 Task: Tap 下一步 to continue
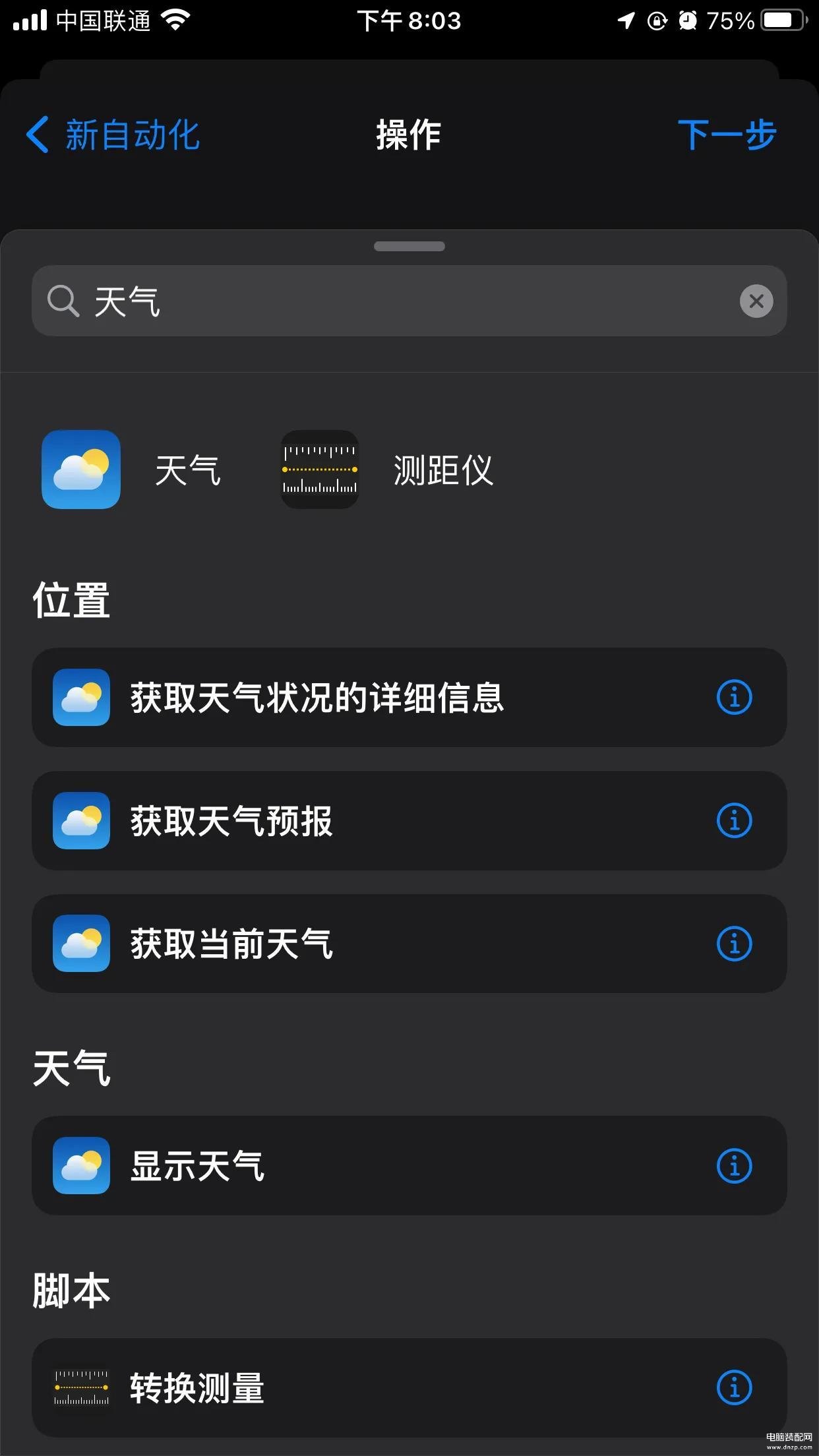click(727, 135)
